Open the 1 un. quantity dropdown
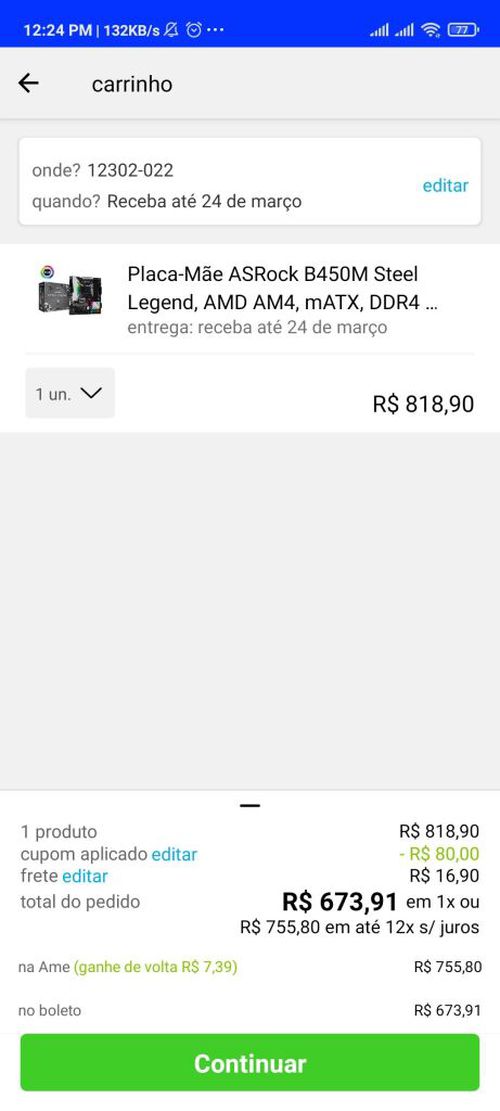 (70, 393)
